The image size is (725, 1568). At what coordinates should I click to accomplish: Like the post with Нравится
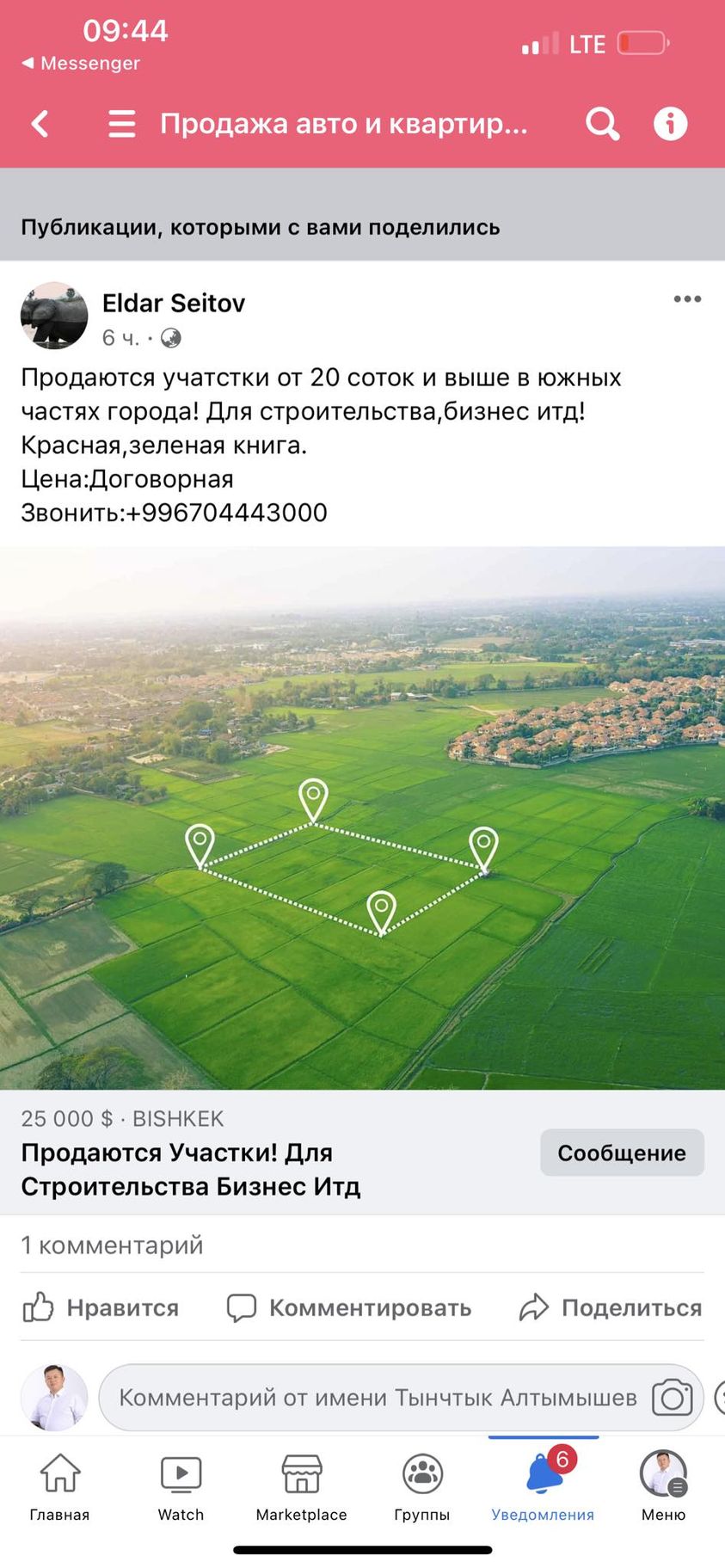pyautogui.click(x=101, y=1307)
